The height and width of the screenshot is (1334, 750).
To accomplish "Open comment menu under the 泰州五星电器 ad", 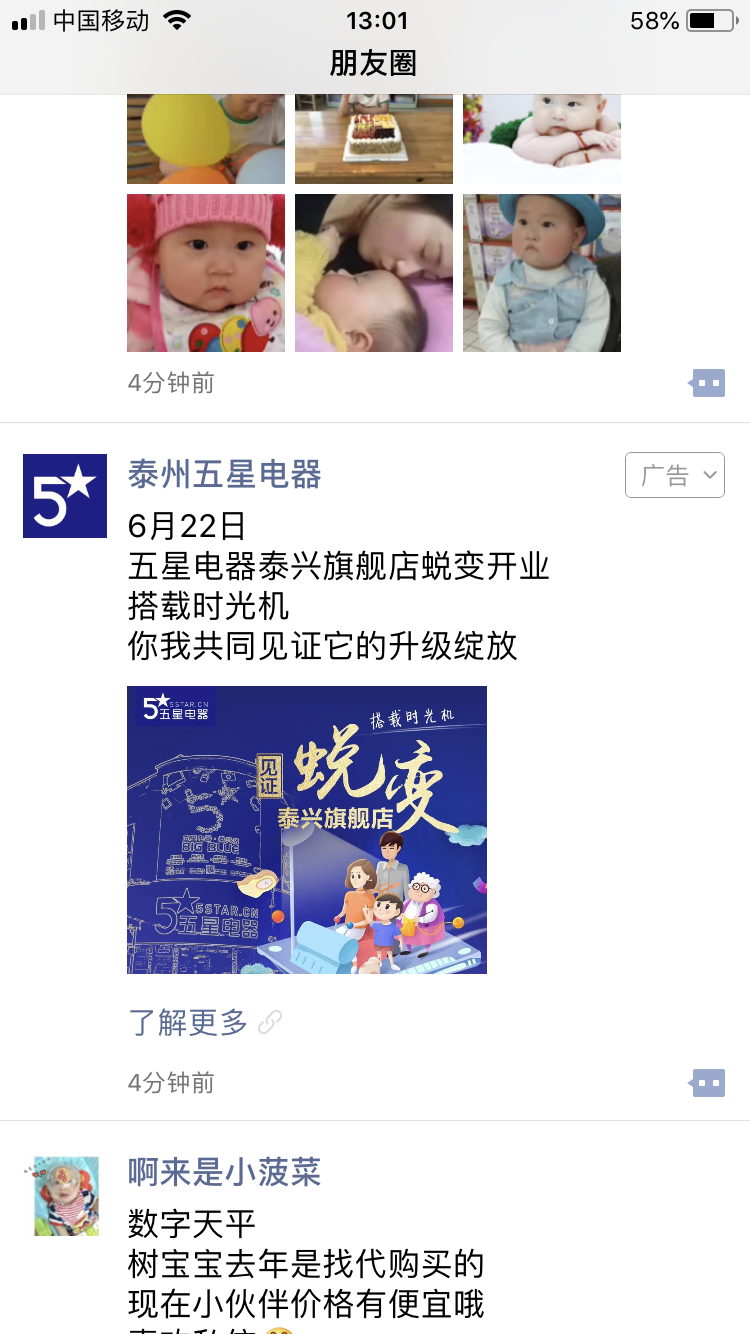I will (708, 1082).
